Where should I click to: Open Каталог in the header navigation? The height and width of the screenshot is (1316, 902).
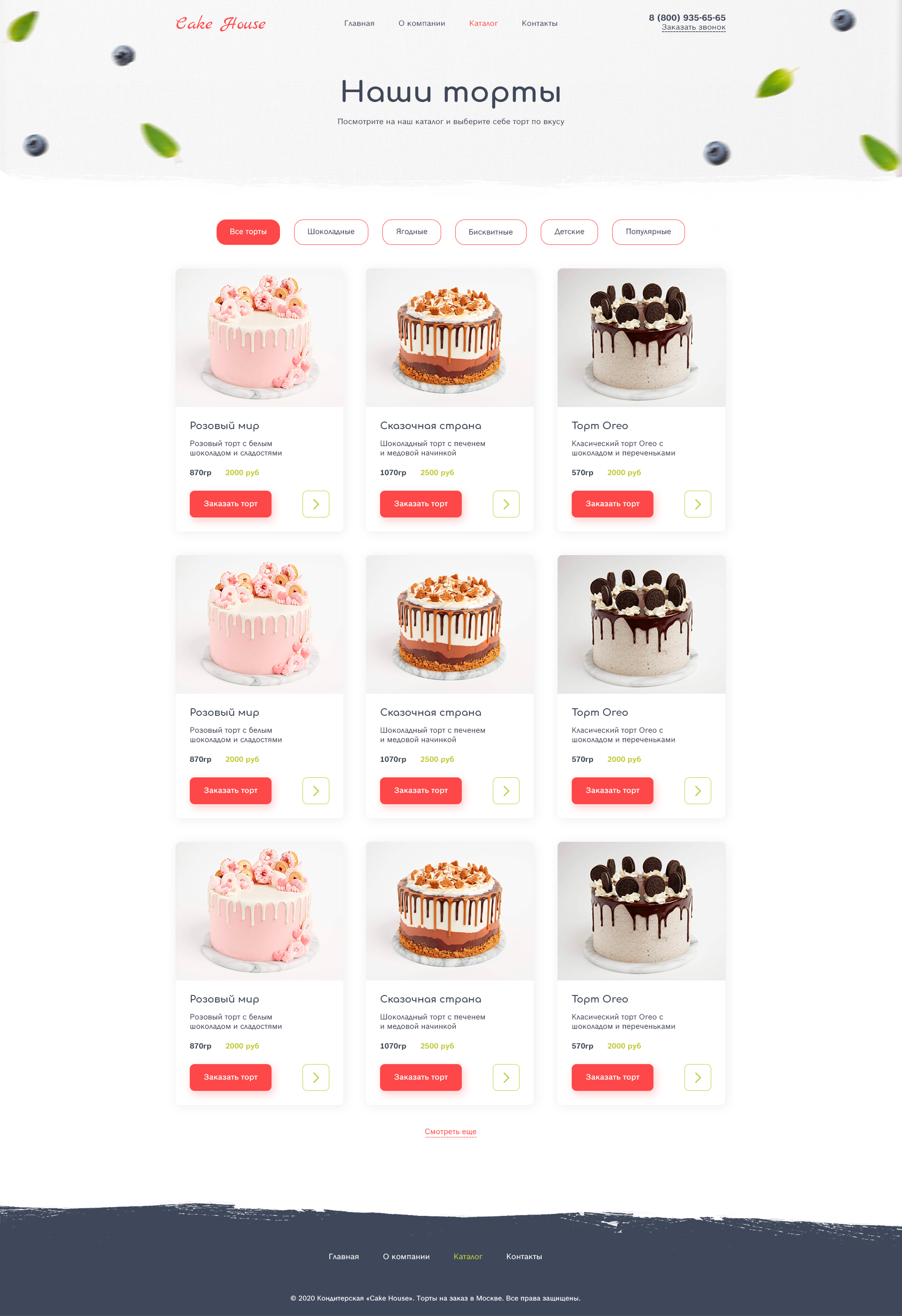coord(482,23)
